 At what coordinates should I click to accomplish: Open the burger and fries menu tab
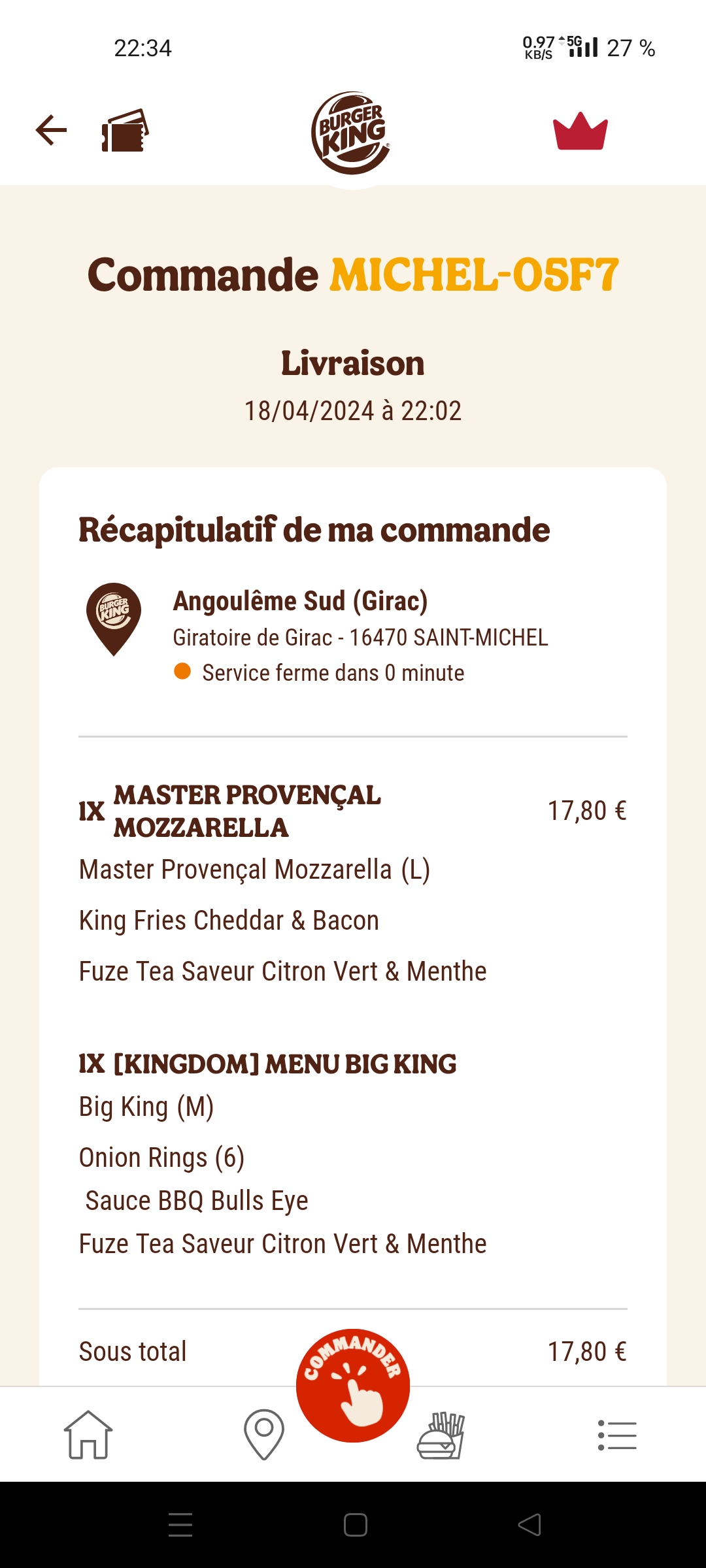(x=441, y=1435)
